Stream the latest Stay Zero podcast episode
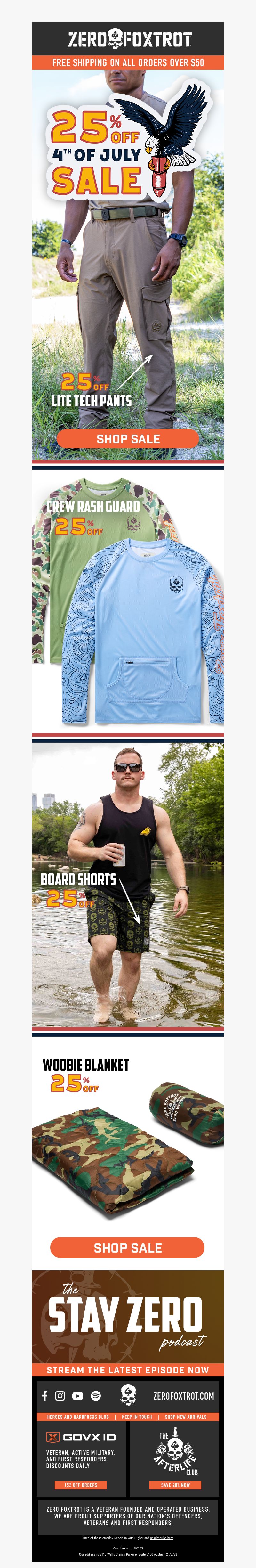This screenshot has height=1568, width=256. click(128, 1369)
